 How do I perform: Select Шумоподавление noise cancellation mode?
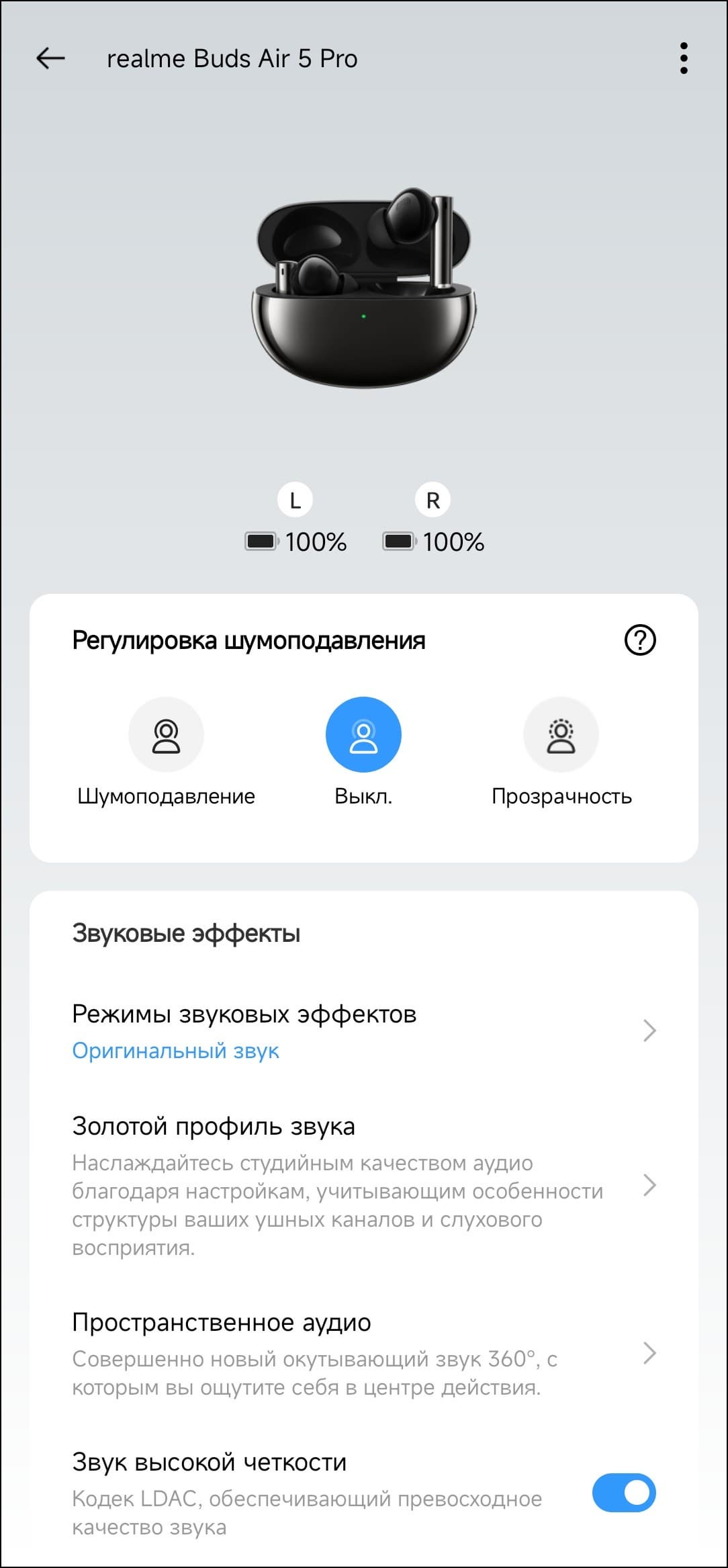click(x=166, y=735)
